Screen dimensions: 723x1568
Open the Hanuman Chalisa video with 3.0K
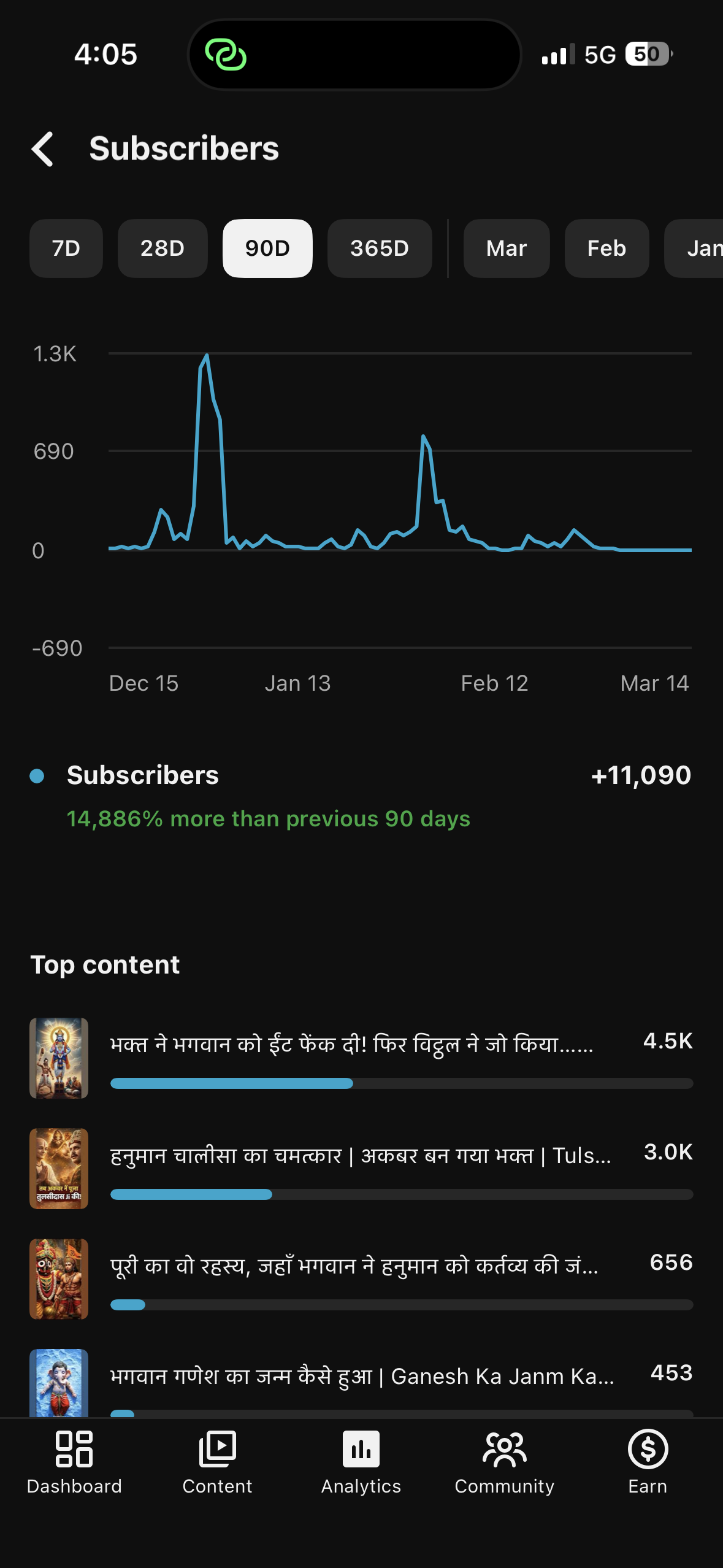click(361, 1156)
